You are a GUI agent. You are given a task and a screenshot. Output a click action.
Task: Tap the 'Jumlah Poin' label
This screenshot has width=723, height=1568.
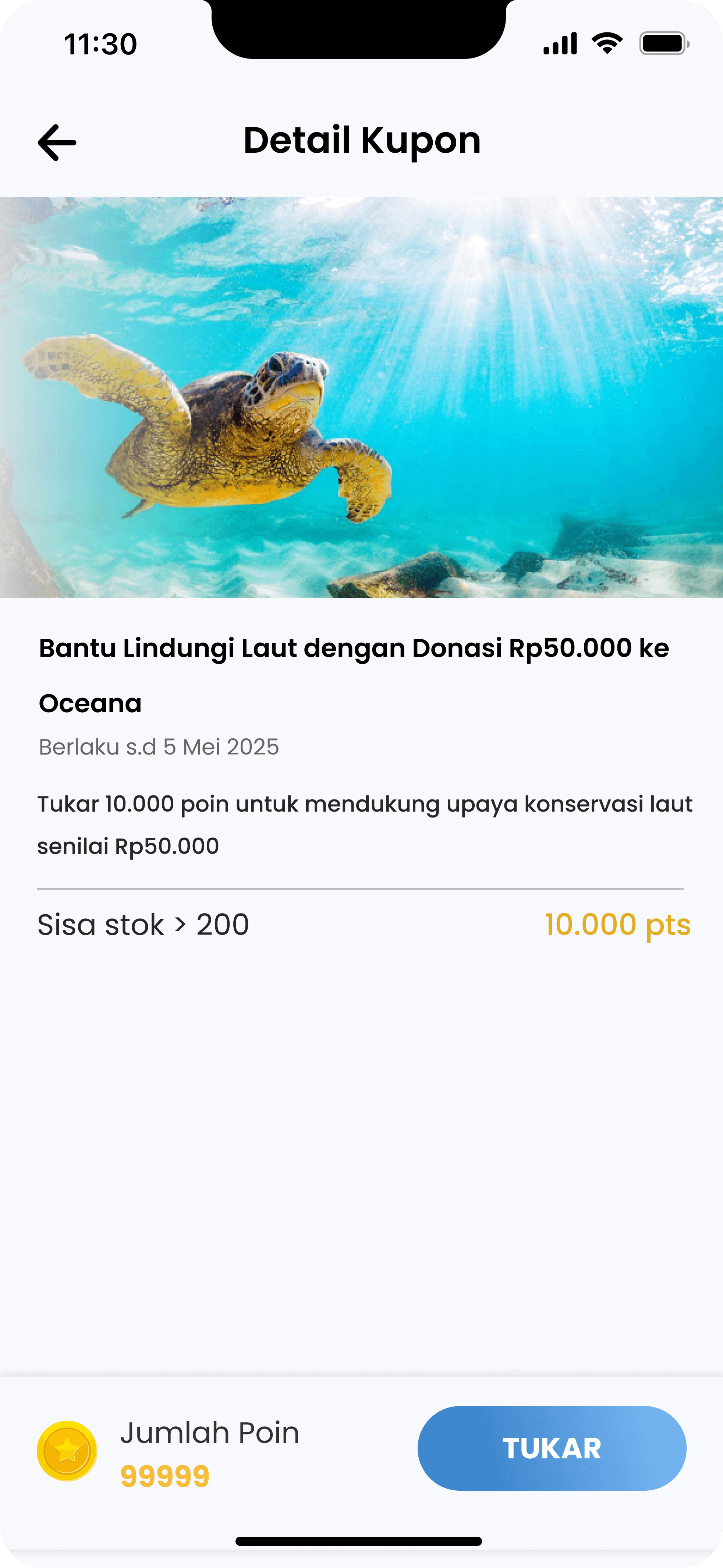pyautogui.click(x=209, y=1432)
